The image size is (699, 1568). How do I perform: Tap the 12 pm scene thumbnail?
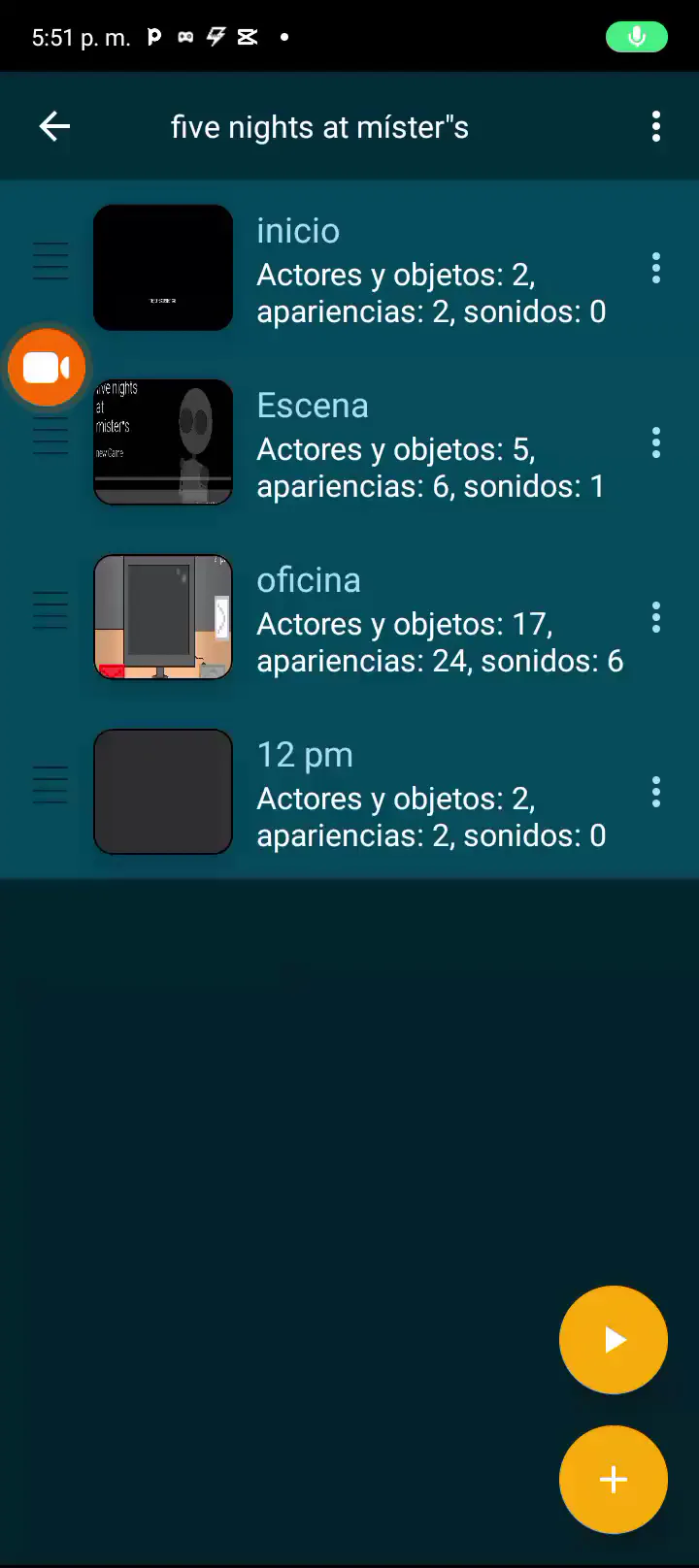point(163,792)
